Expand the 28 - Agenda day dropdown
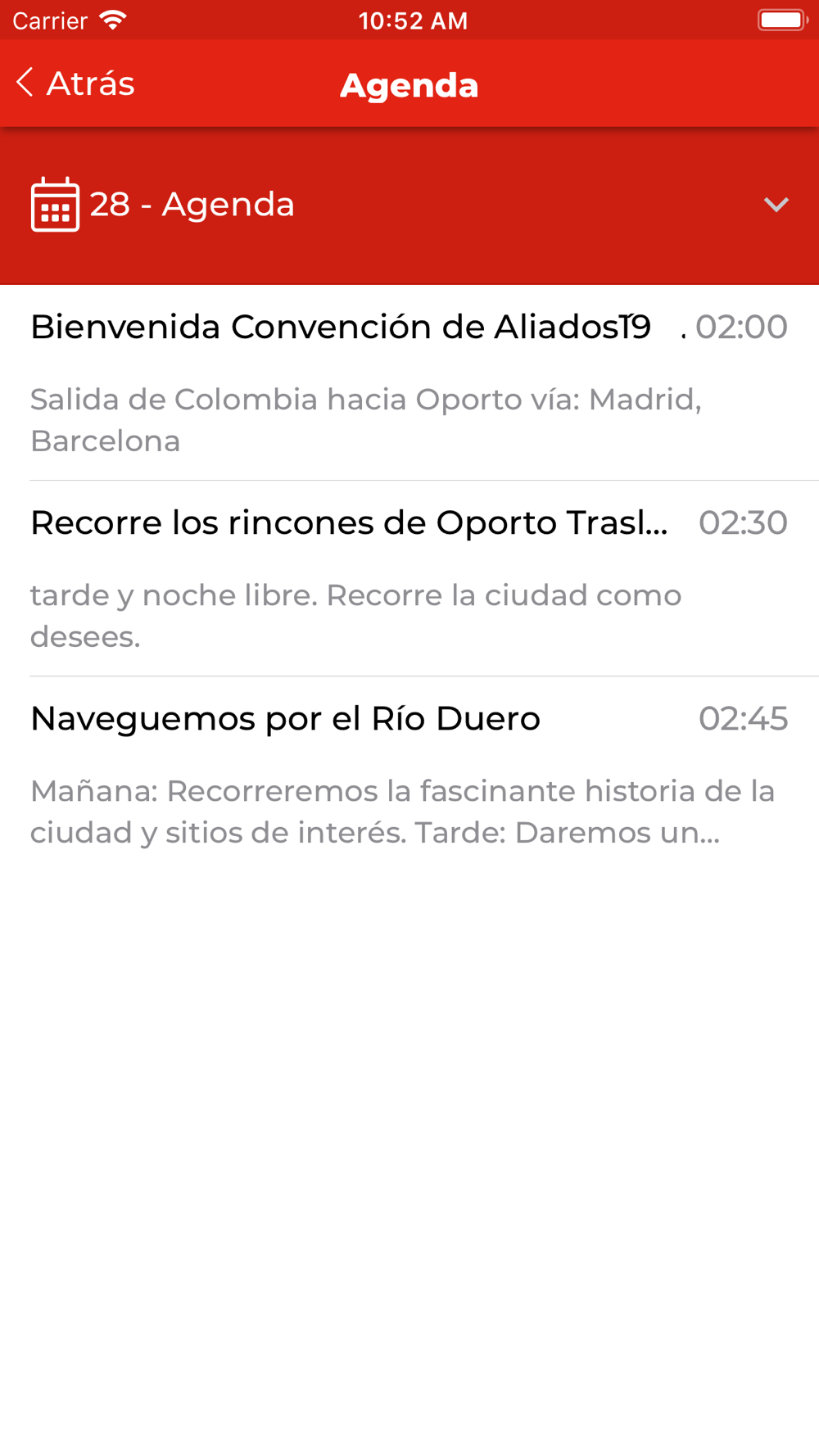Image resolution: width=819 pixels, height=1456 pixels. click(409, 205)
